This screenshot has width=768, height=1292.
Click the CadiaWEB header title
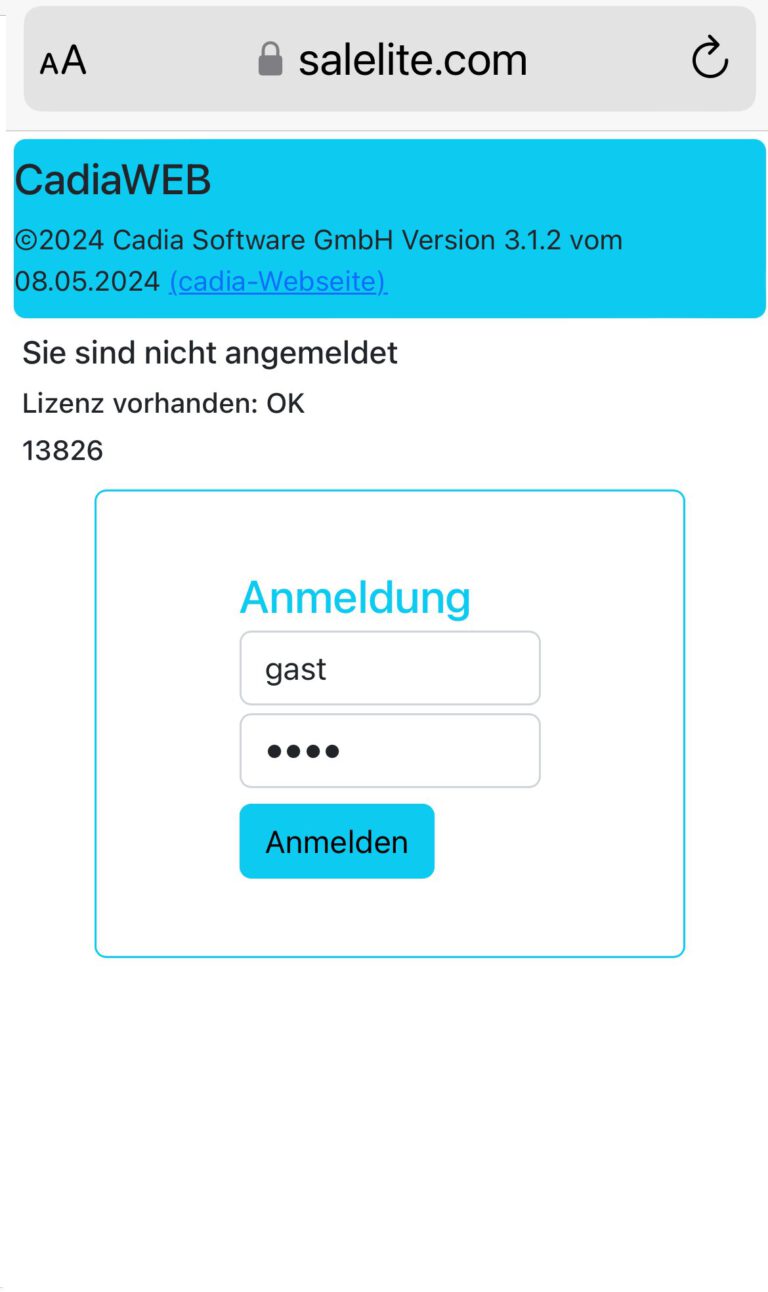tap(112, 180)
